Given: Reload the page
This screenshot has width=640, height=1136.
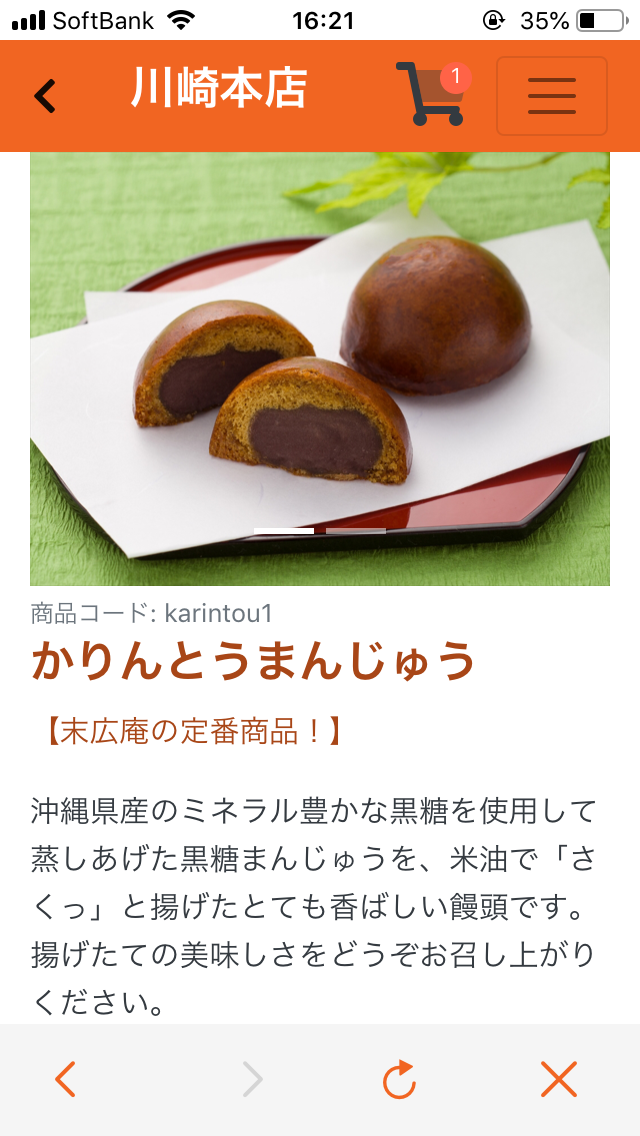Looking at the screenshot, I should pos(399,1079).
